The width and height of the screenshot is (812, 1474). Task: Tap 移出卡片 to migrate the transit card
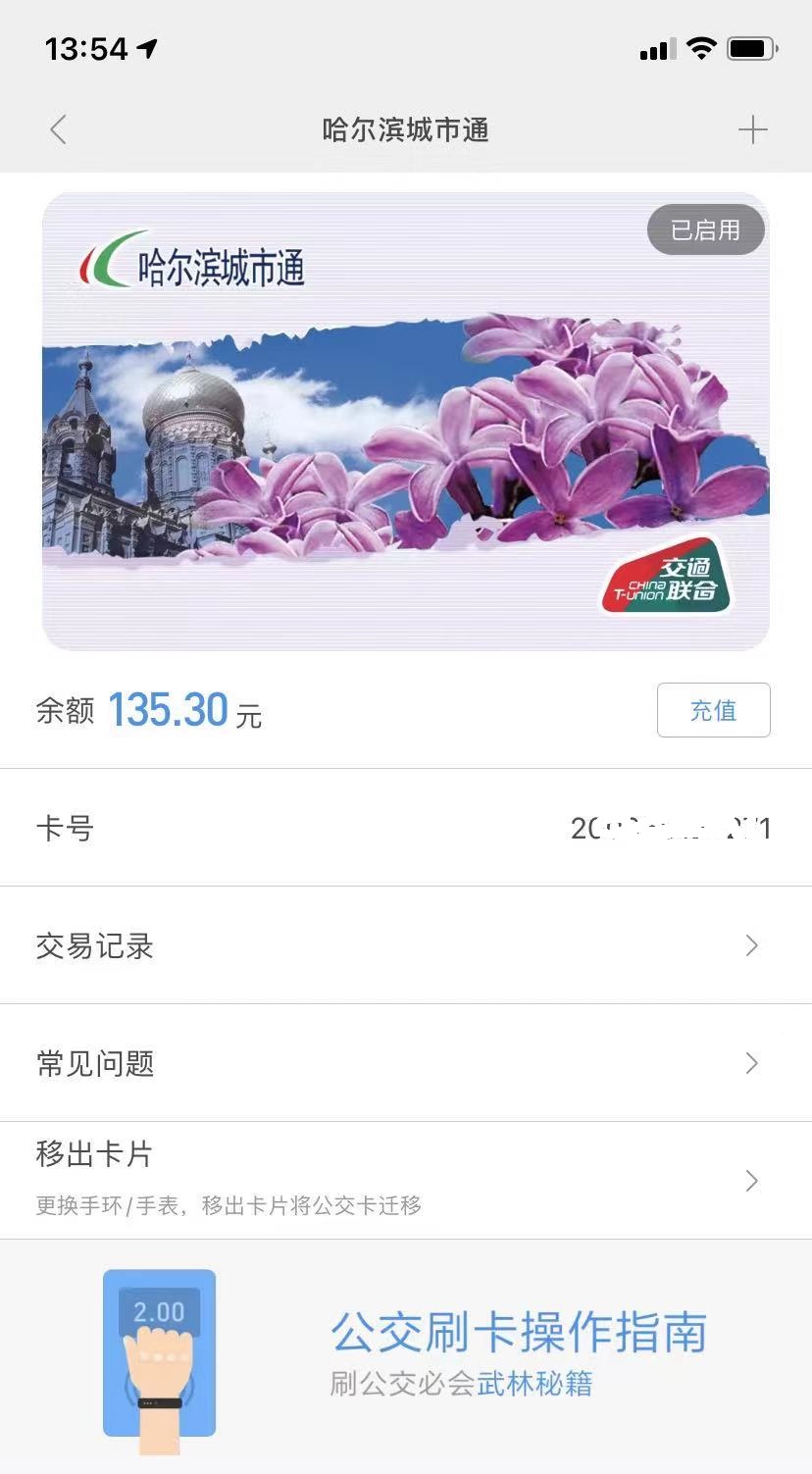93,1156
